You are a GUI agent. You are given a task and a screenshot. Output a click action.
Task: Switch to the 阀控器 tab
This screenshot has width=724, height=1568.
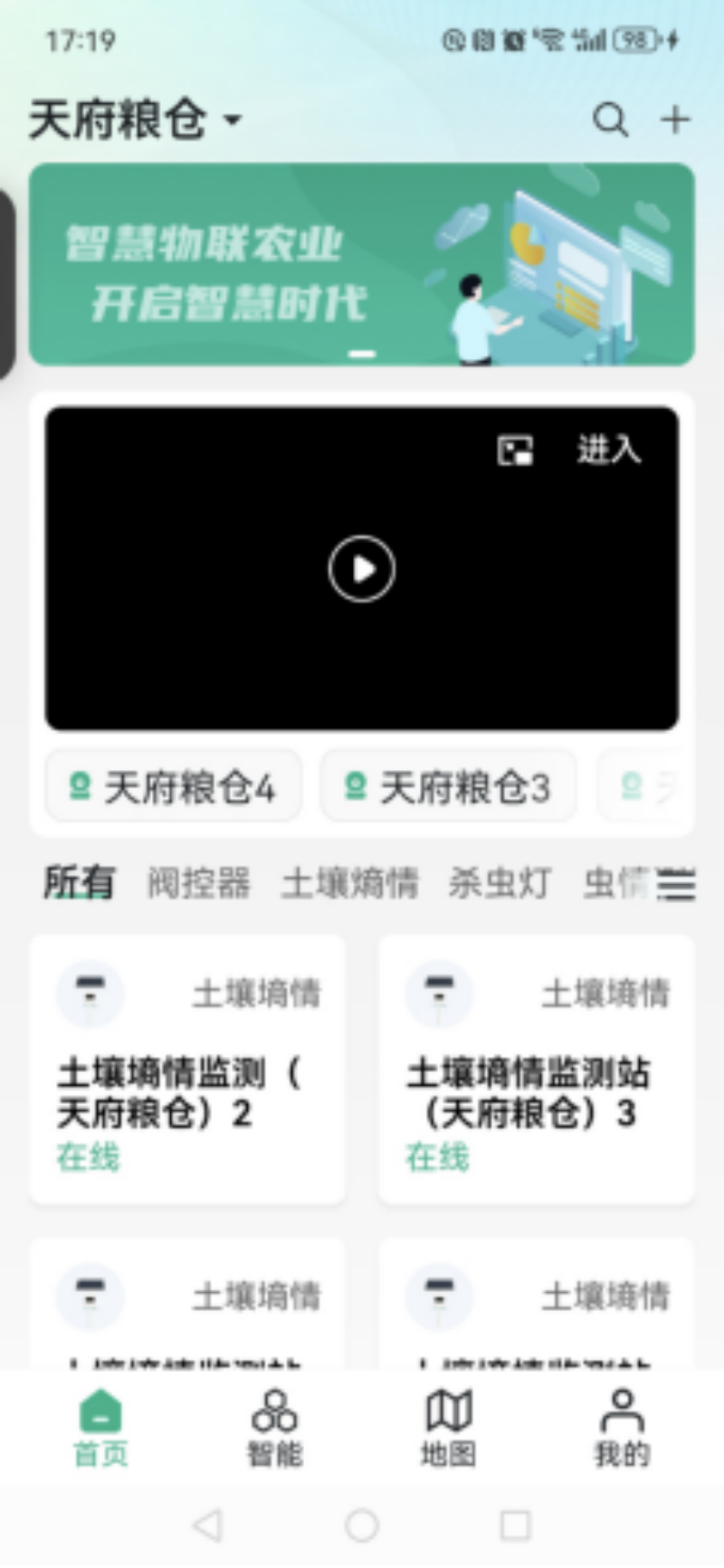[x=199, y=882]
